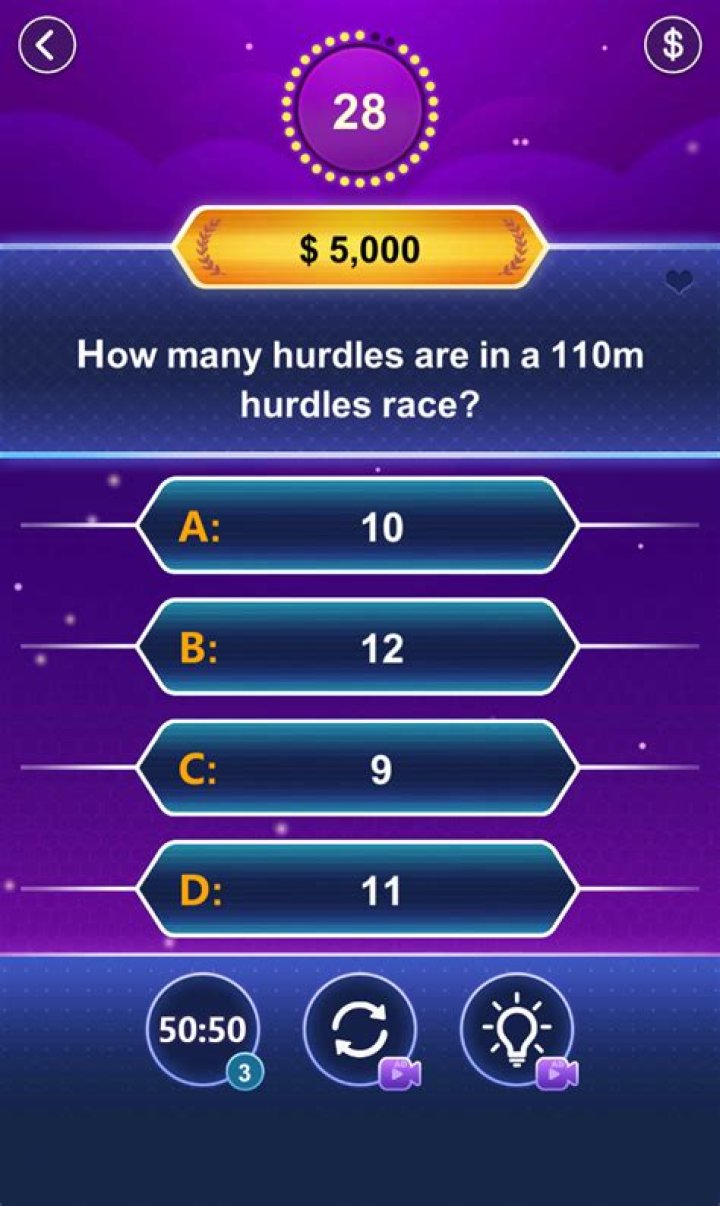Pick answer C: 9
Screen dimensions: 720x1206
click(x=357, y=768)
